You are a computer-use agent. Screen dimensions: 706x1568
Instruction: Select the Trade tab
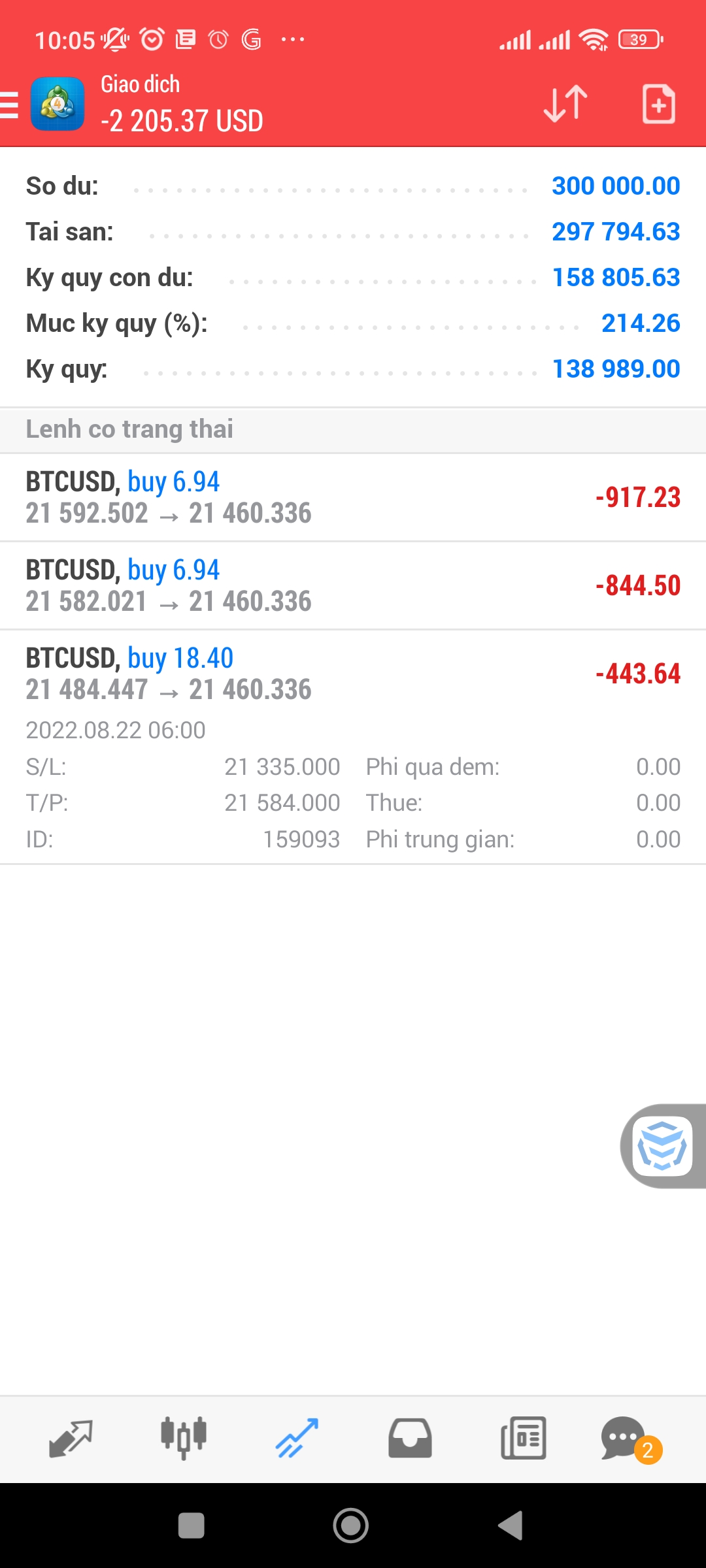pyautogui.click(x=297, y=1439)
